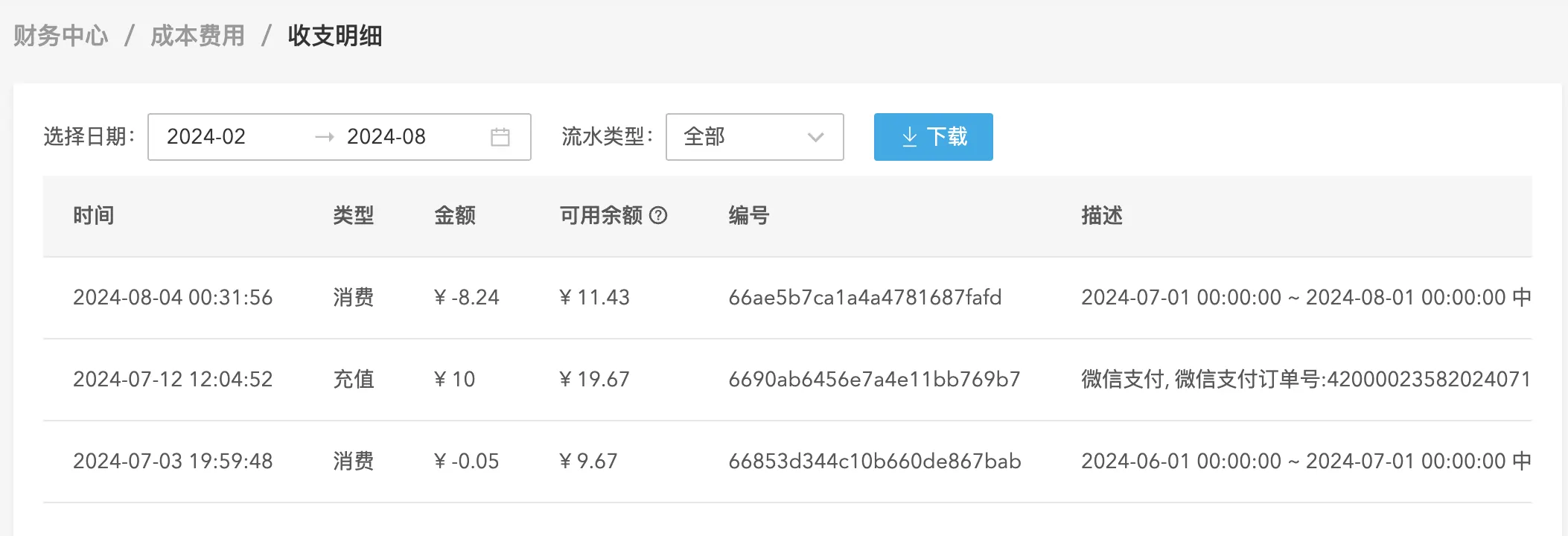Tap the 下载 download button
Viewport: 1568px width, 536px height.
(x=933, y=137)
